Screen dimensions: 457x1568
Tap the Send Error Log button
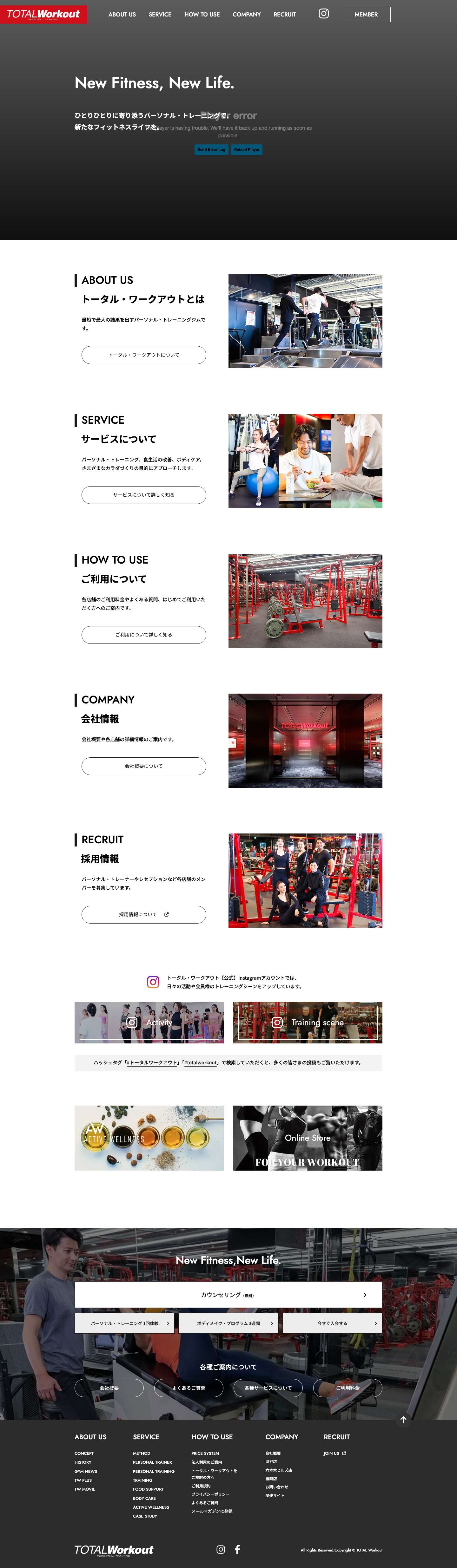211,149
